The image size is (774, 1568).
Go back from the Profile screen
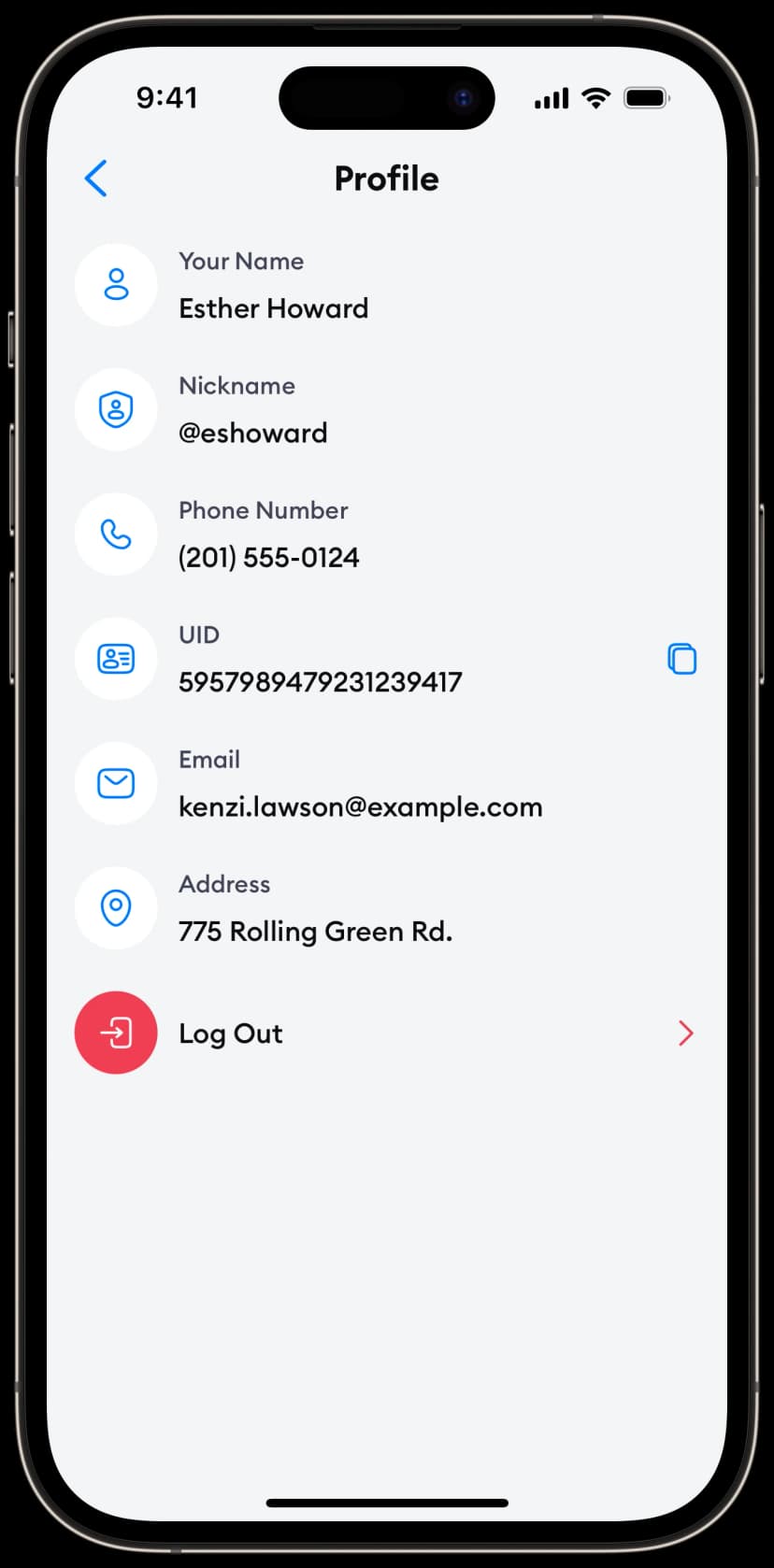pos(96,178)
